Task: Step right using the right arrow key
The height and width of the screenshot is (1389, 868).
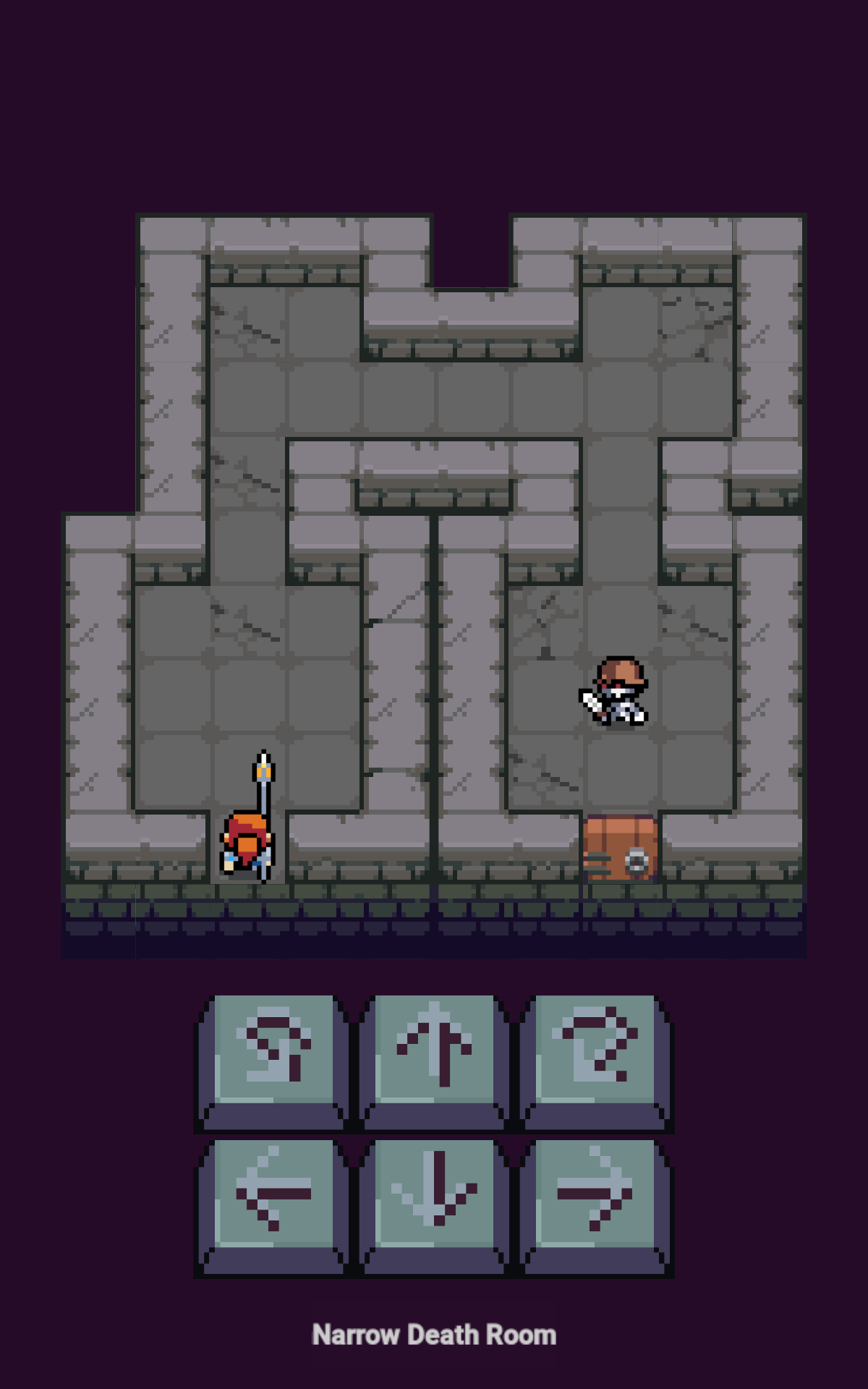Action: click(x=595, y=1197)
